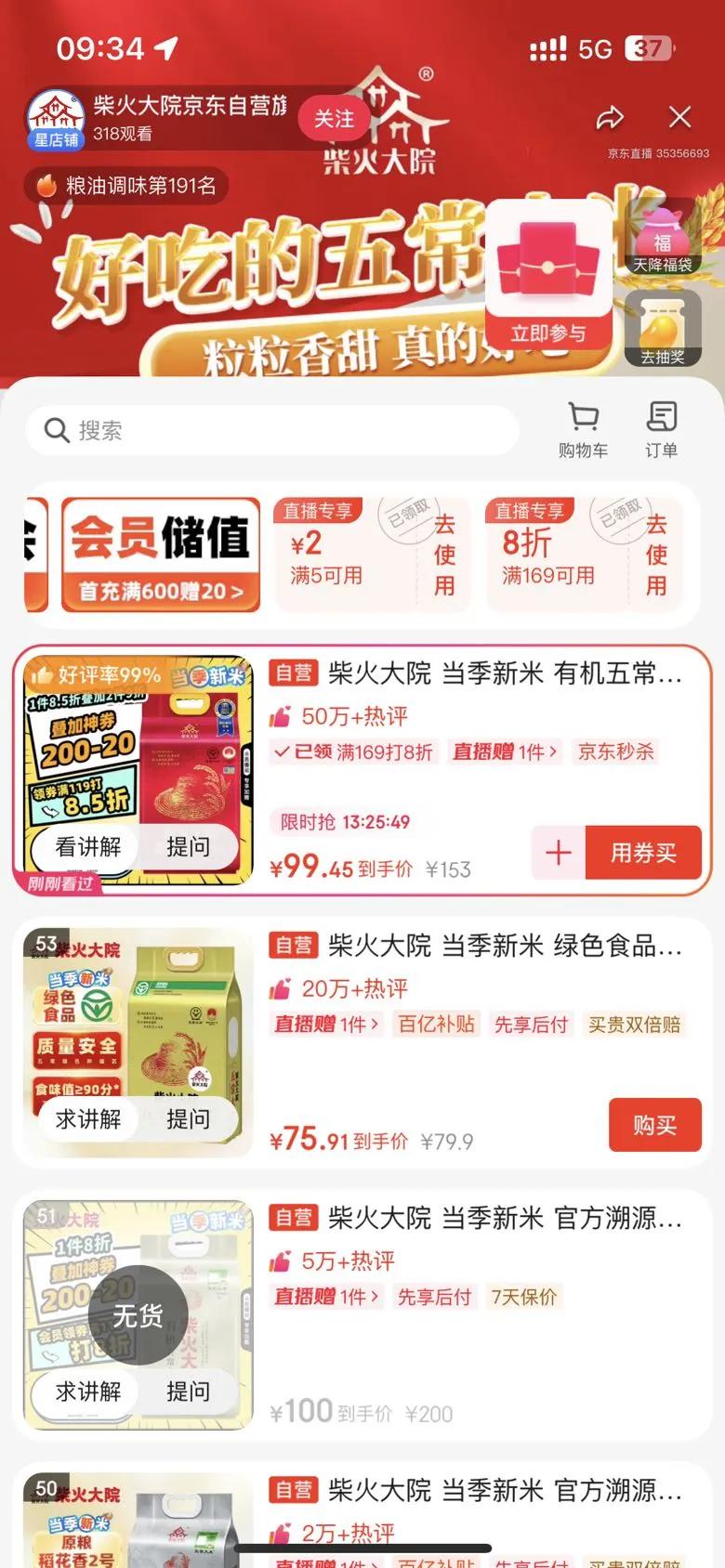Open the 订单 orders
This screenshot has width=725, height=1568.
(x=661, y=430)
